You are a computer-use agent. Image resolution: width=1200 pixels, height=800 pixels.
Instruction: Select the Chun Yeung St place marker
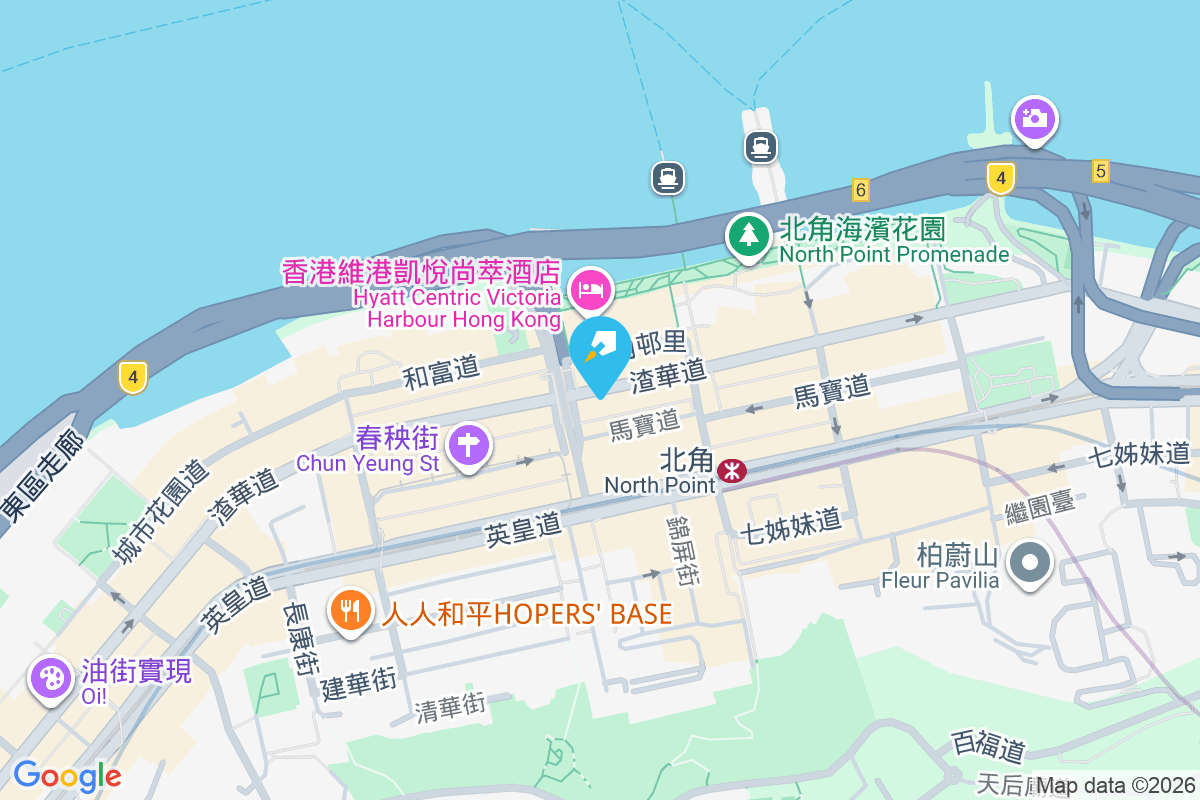468,443
